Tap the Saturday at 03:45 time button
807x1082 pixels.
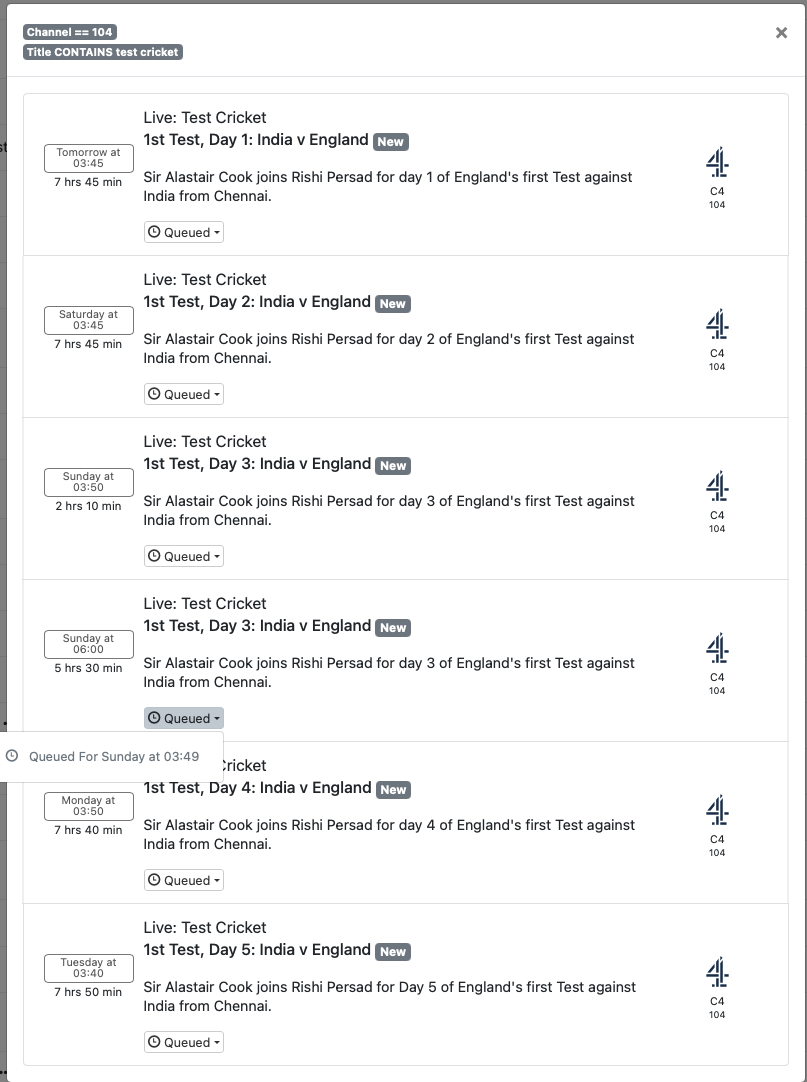point(88,320)
